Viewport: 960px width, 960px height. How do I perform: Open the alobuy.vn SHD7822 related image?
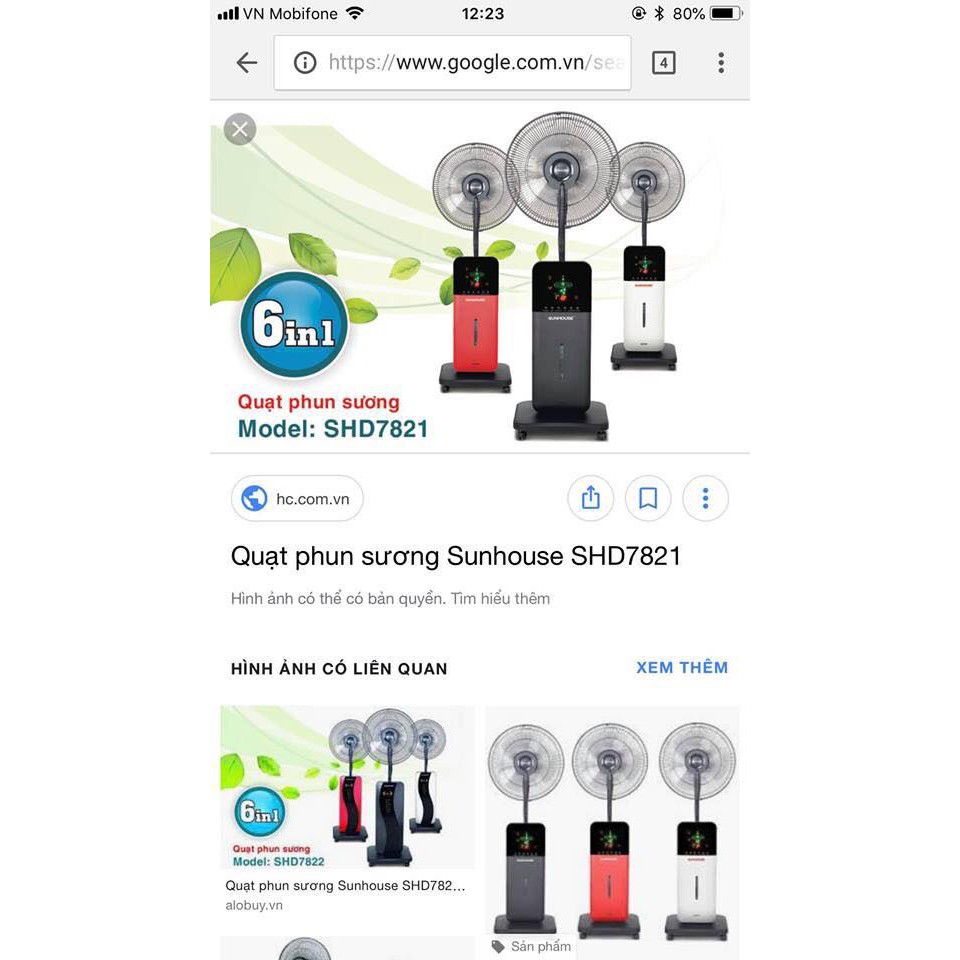[x=347, y=809]
